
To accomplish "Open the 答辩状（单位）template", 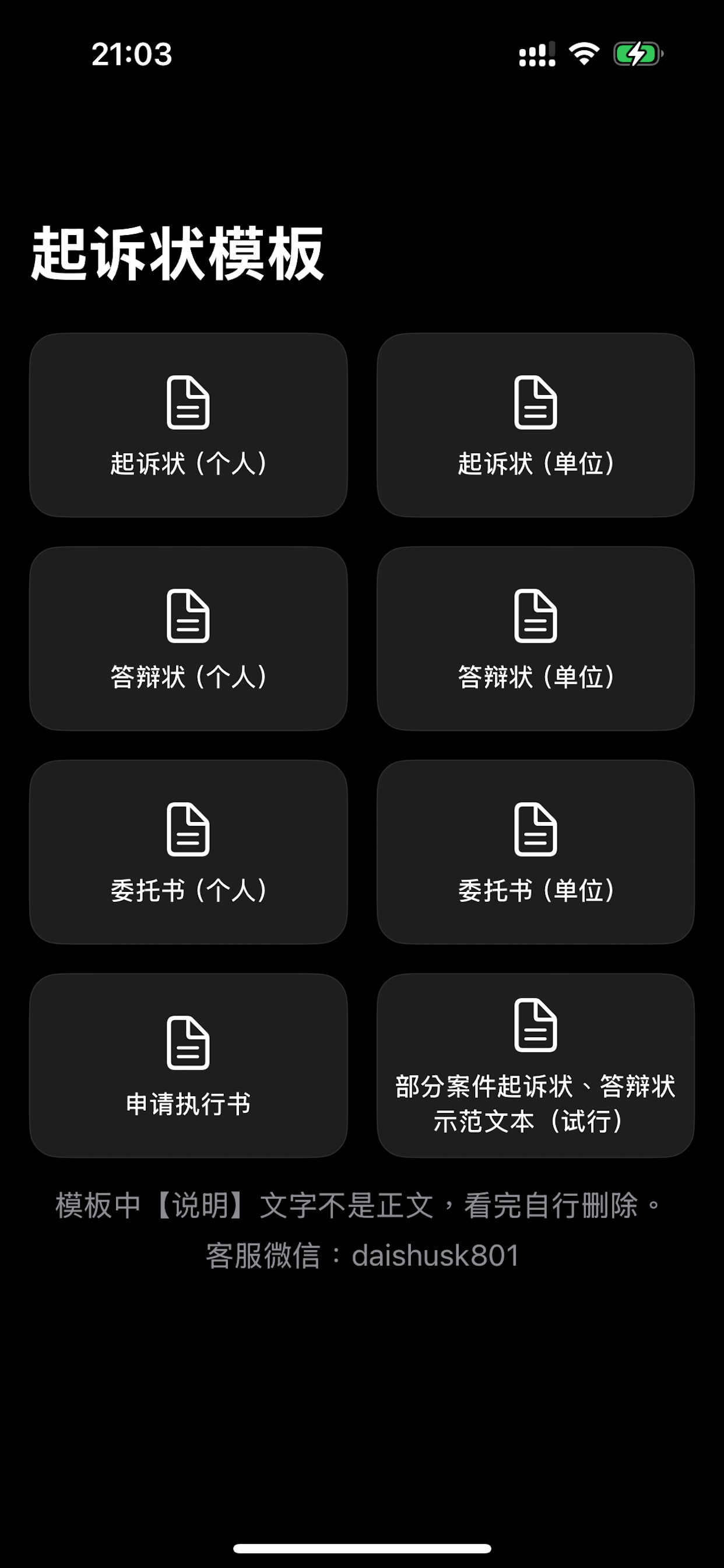I will [x=536, y=639].
